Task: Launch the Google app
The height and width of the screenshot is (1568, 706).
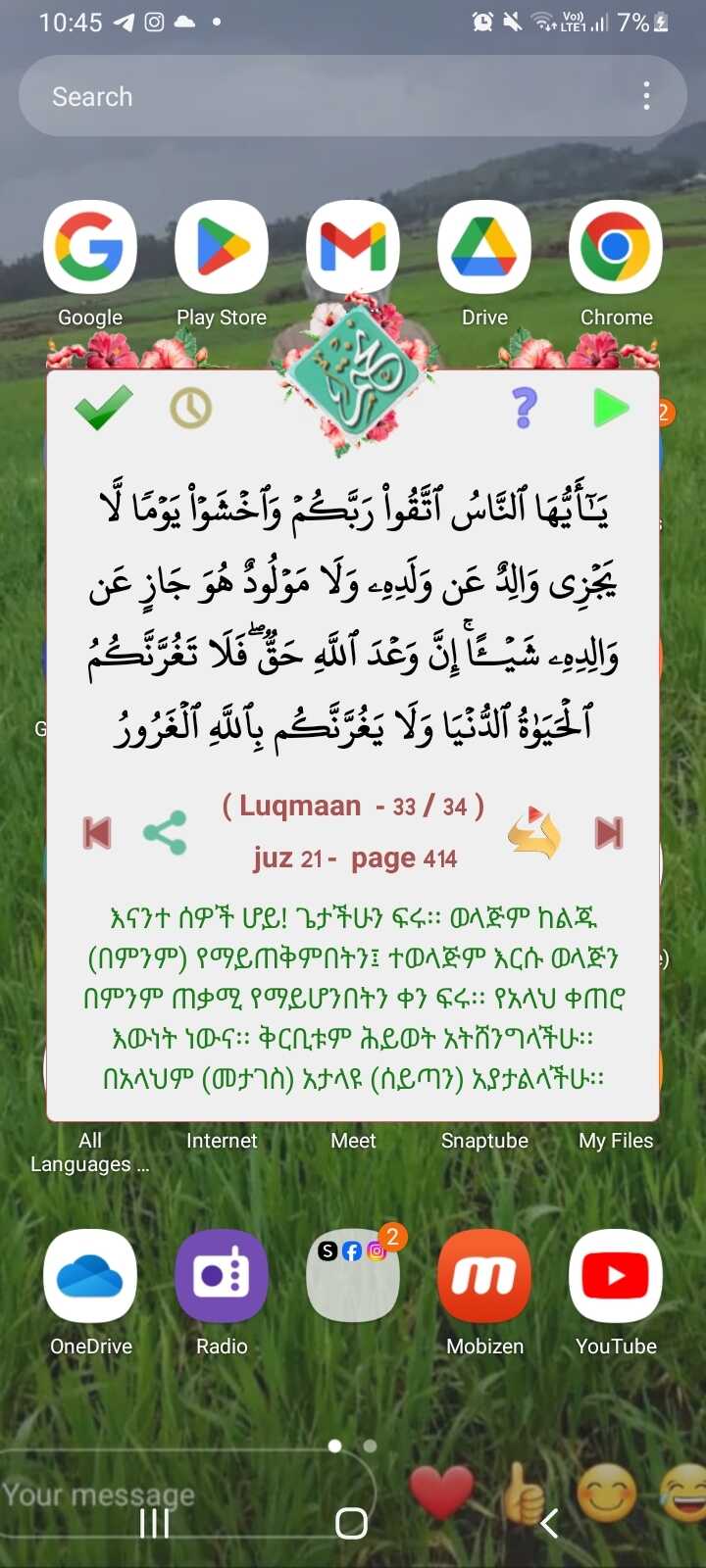Action: click(90, 247)
